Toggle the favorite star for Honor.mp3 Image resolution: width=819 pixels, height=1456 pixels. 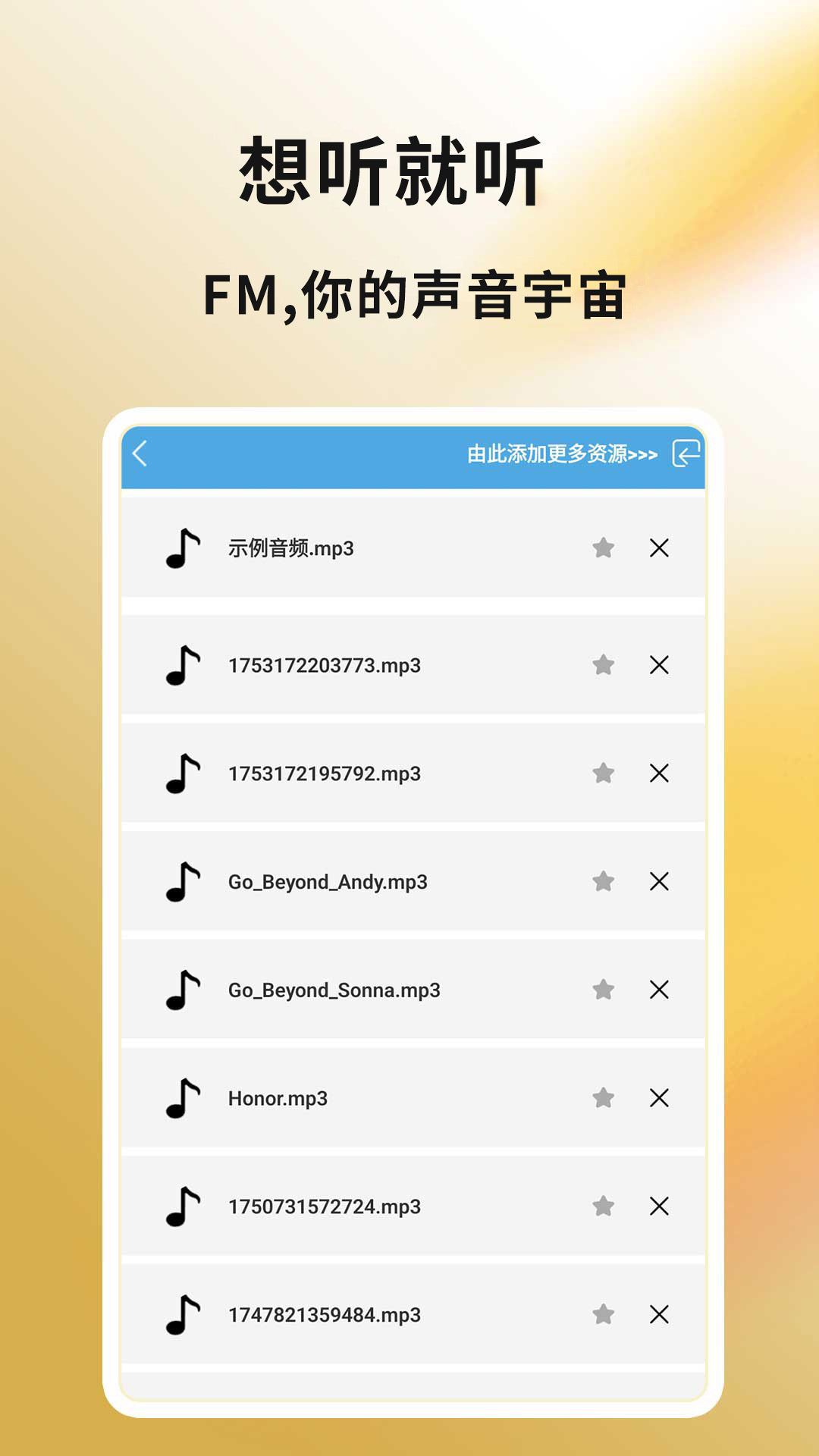(x=603, y=1097)
